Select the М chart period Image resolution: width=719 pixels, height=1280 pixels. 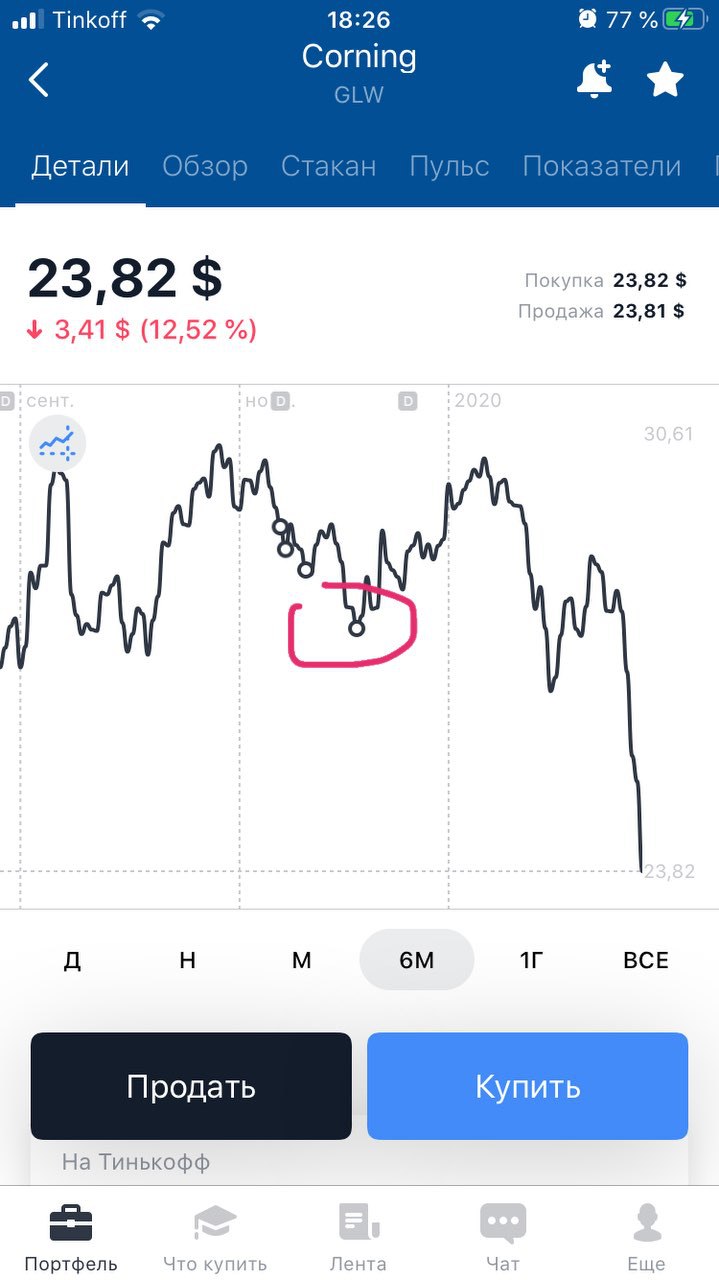302,960
